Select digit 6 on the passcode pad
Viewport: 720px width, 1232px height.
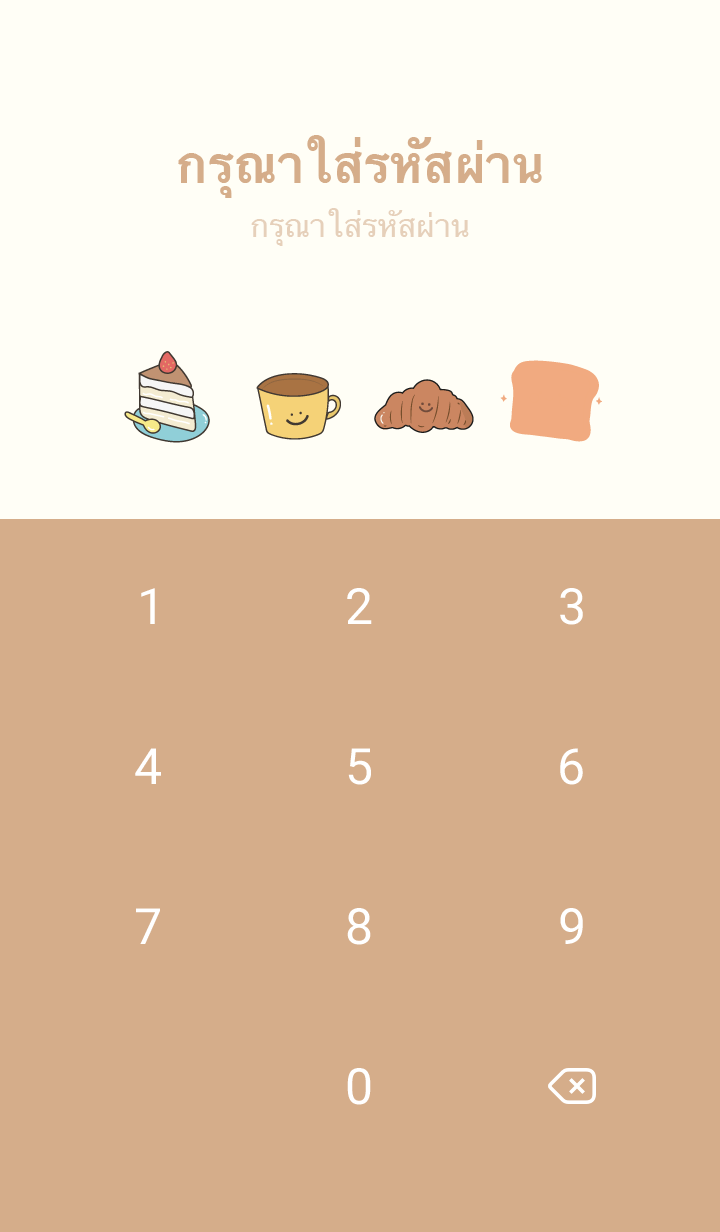tap(571, 767)
